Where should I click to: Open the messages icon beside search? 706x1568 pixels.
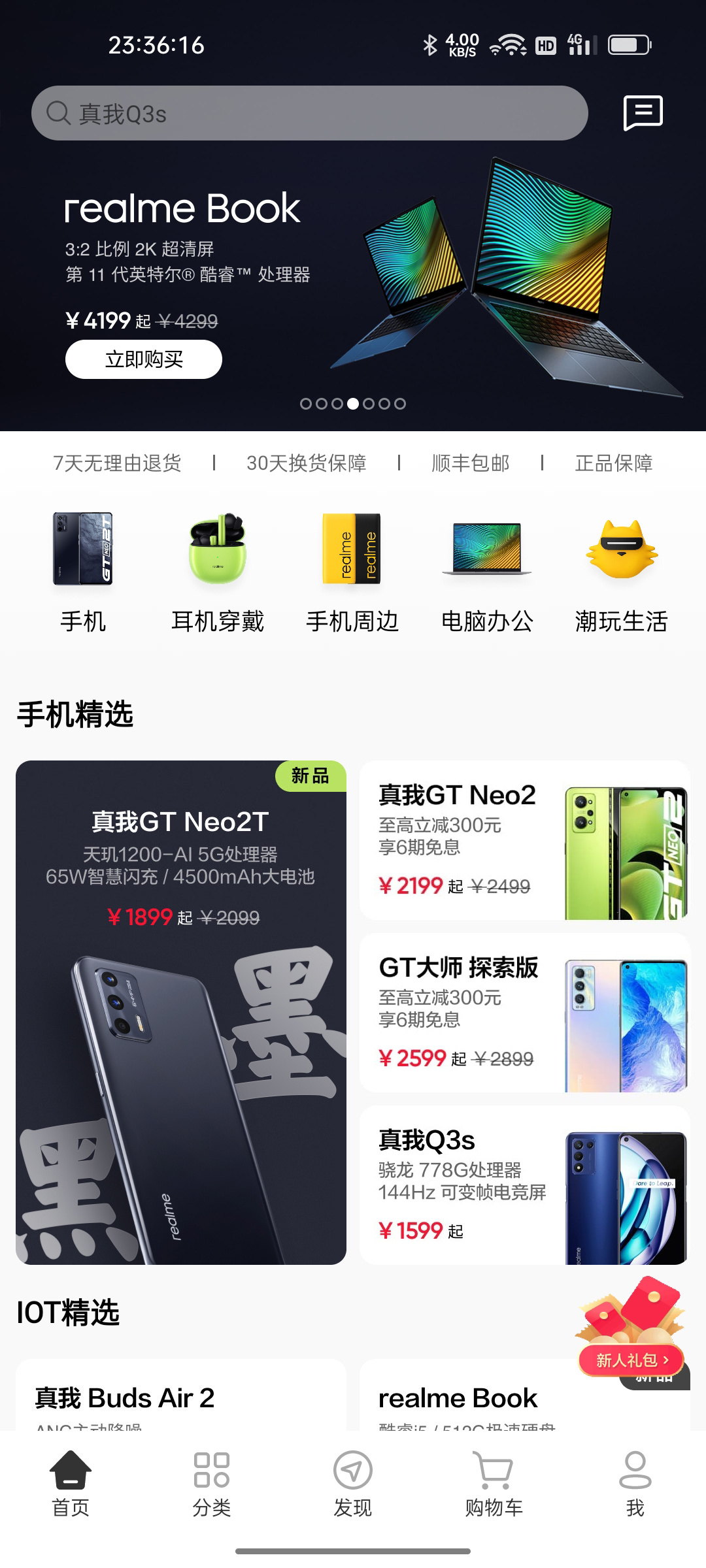643,112
